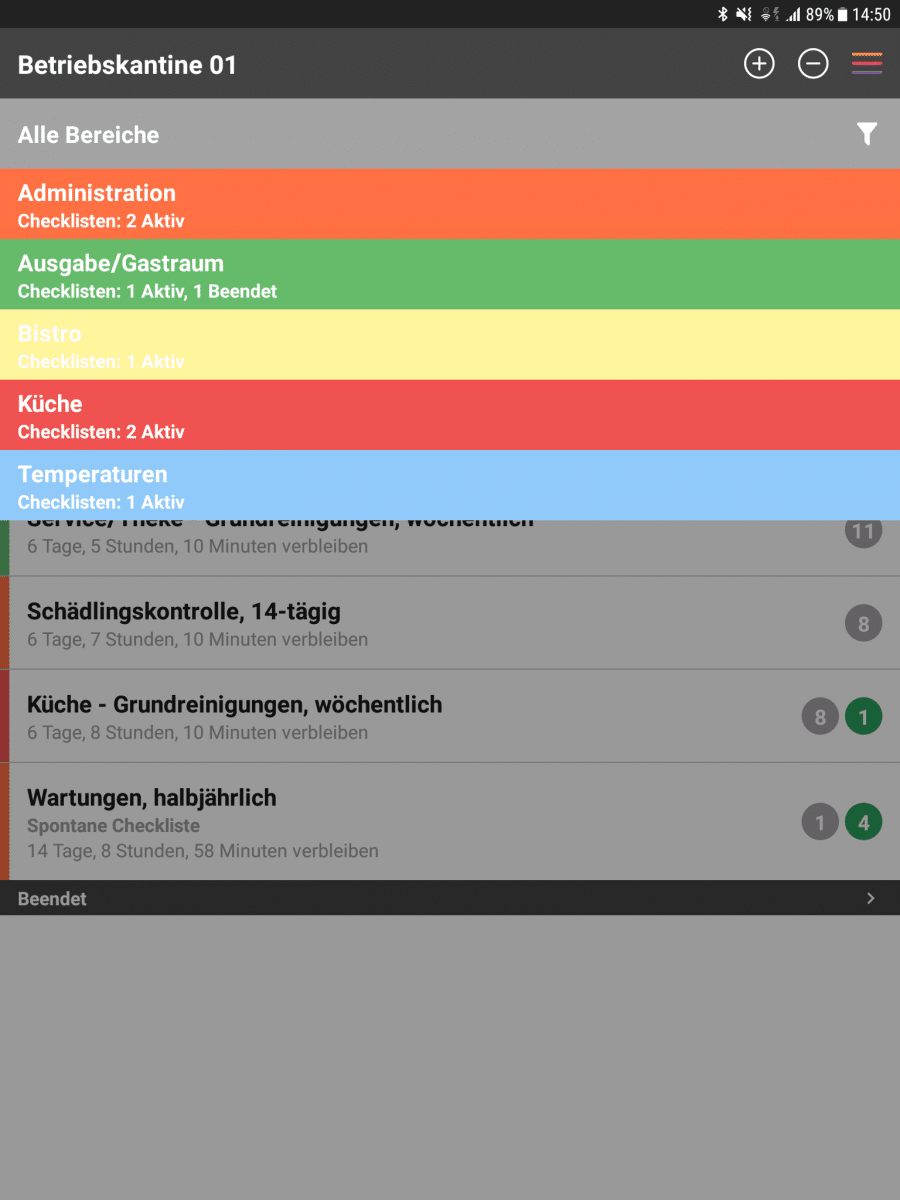Image resolution: width=900 pixels, height=1200 pixels.
Task: Tap the plus icon in app bar
Action: tap(759, 65)
